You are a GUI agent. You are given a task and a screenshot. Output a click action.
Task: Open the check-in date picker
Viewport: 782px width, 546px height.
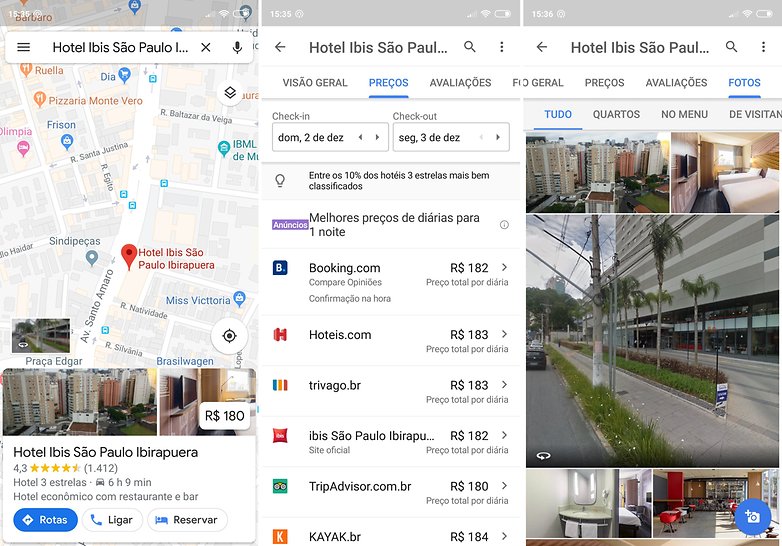pos(328,137)
